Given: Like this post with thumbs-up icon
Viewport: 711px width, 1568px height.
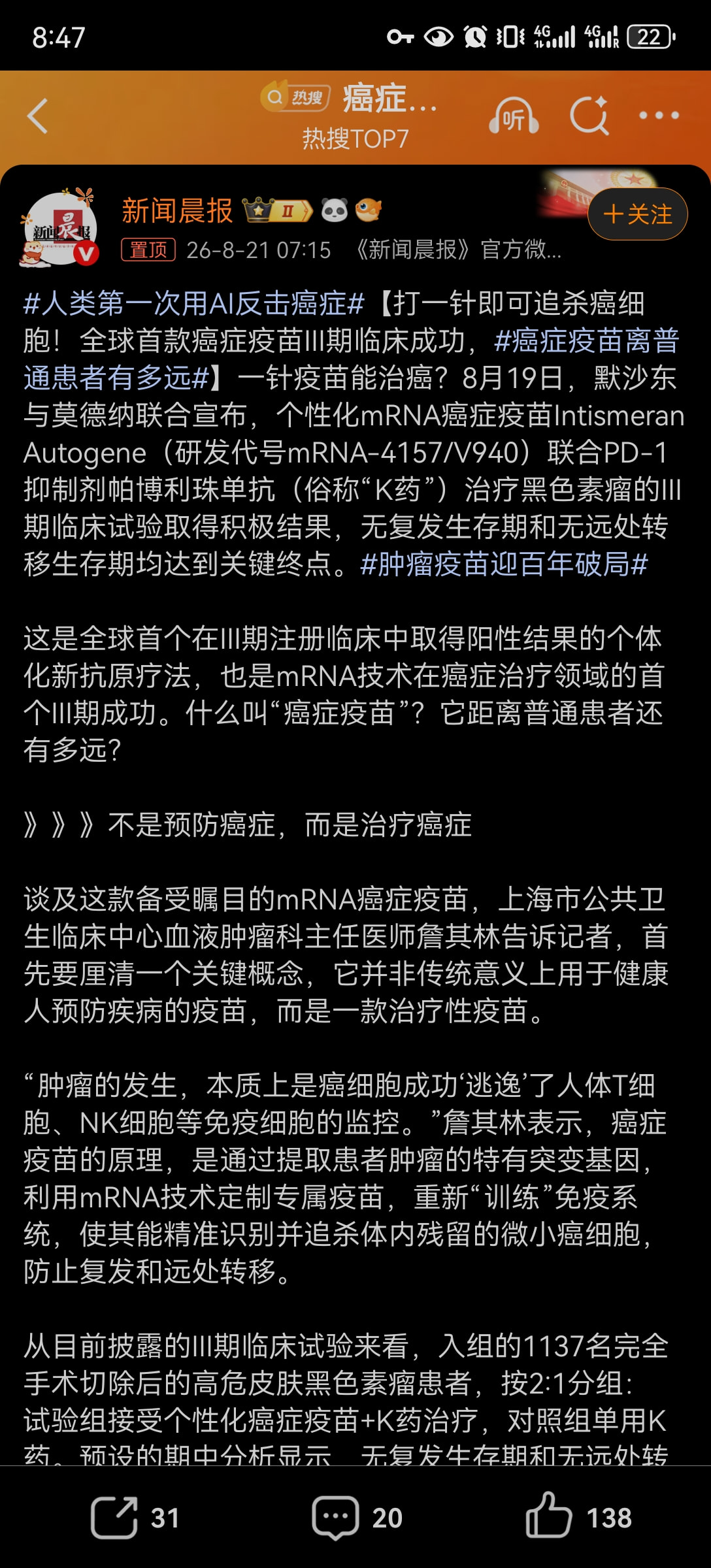Looking at the screenshot, I should pos(579,1517).
